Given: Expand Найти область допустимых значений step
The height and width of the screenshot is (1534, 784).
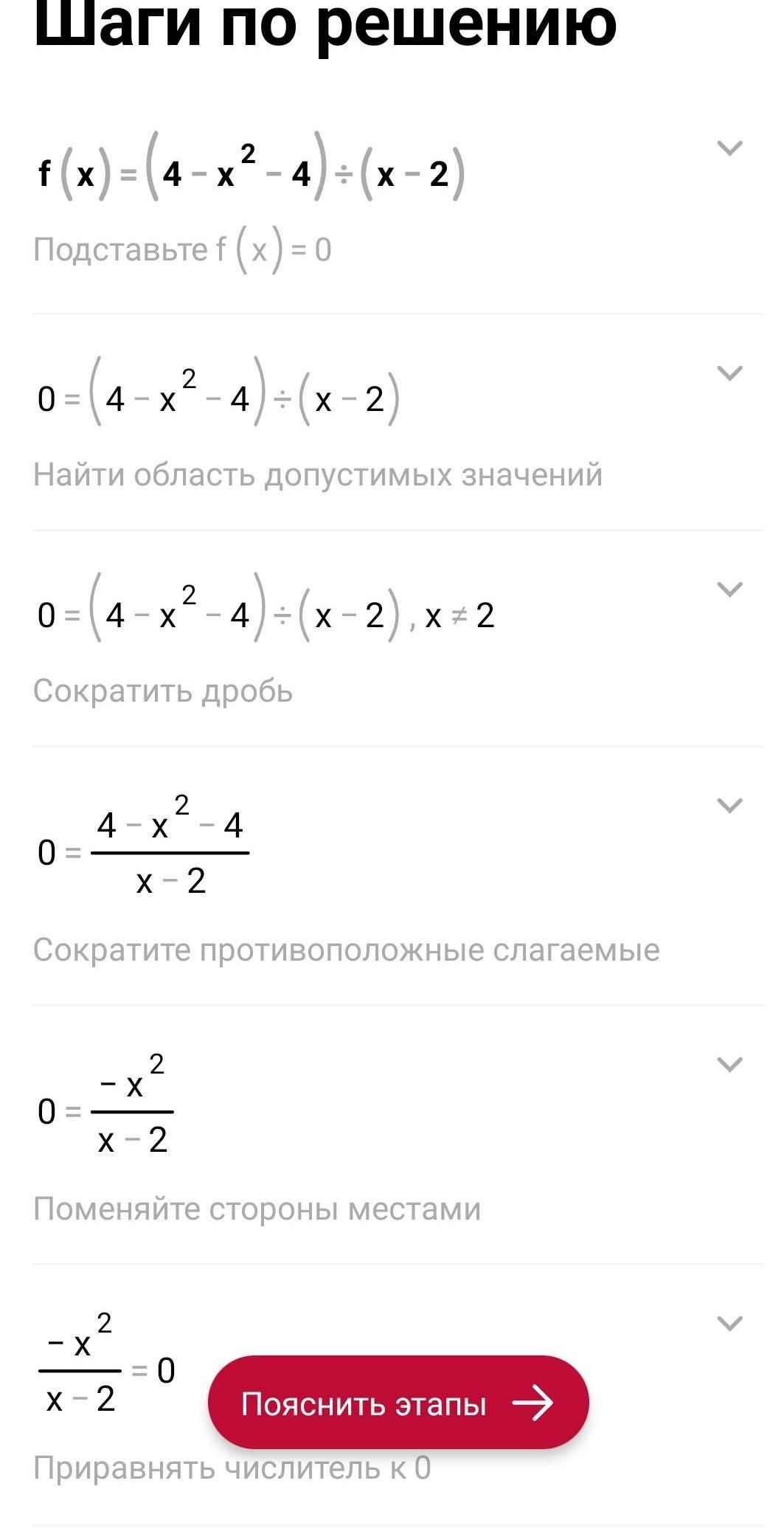Looking at the screenshot, I should point(729,373).
